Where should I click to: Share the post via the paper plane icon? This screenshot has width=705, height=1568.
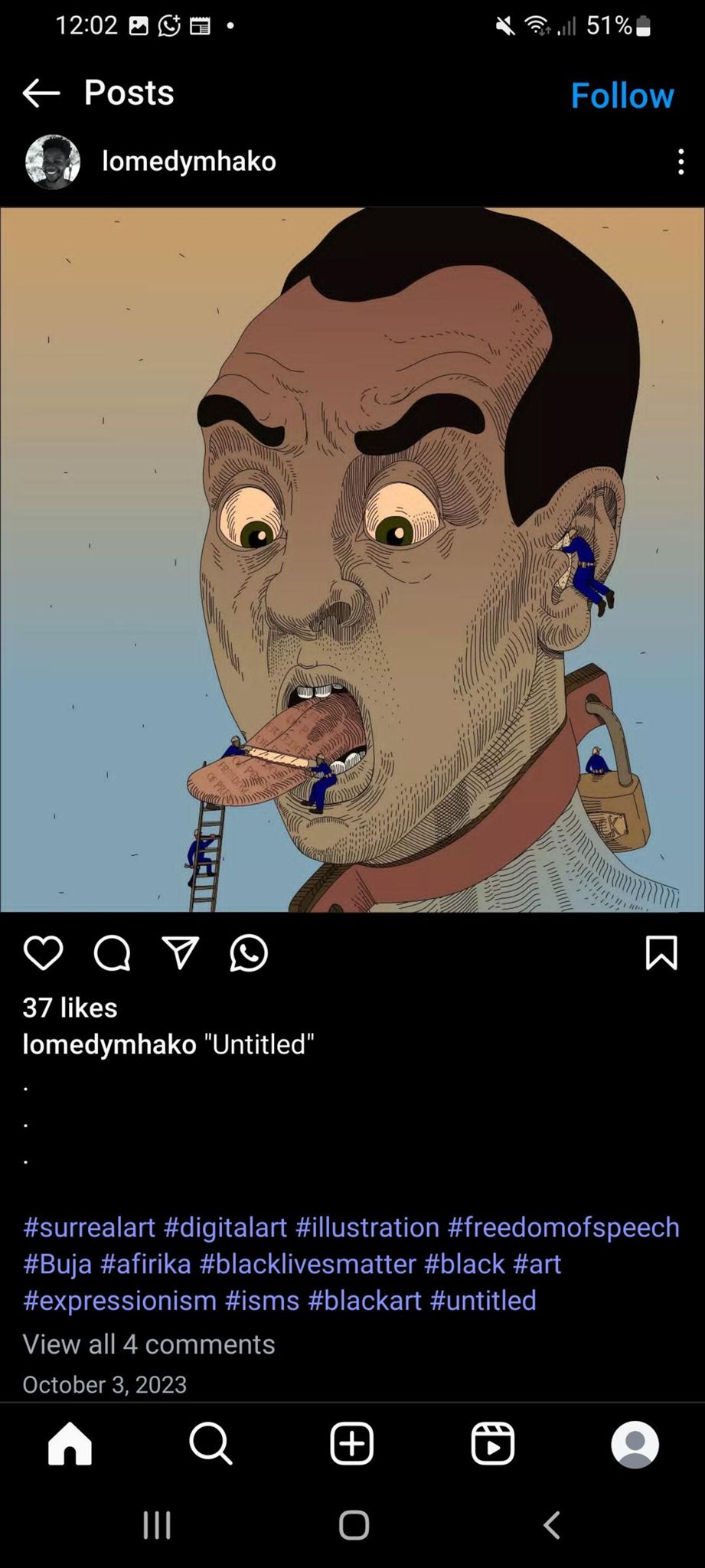[181, 953]
